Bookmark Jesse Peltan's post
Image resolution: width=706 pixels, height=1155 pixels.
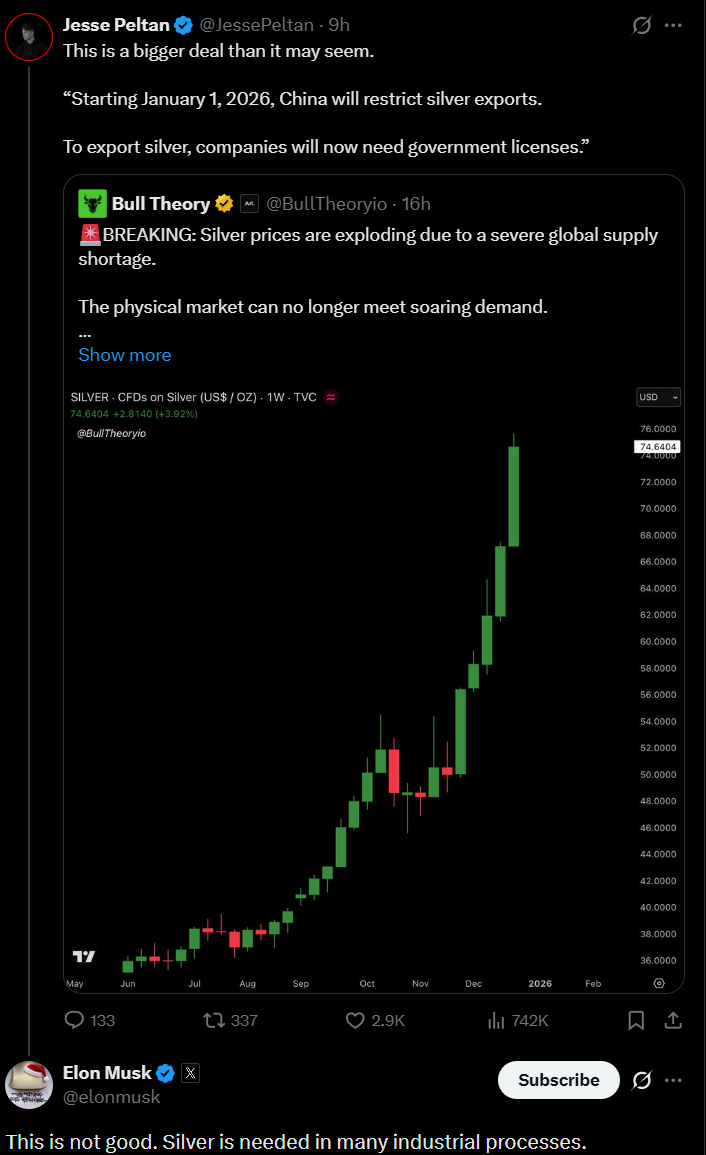(636, 1020)
